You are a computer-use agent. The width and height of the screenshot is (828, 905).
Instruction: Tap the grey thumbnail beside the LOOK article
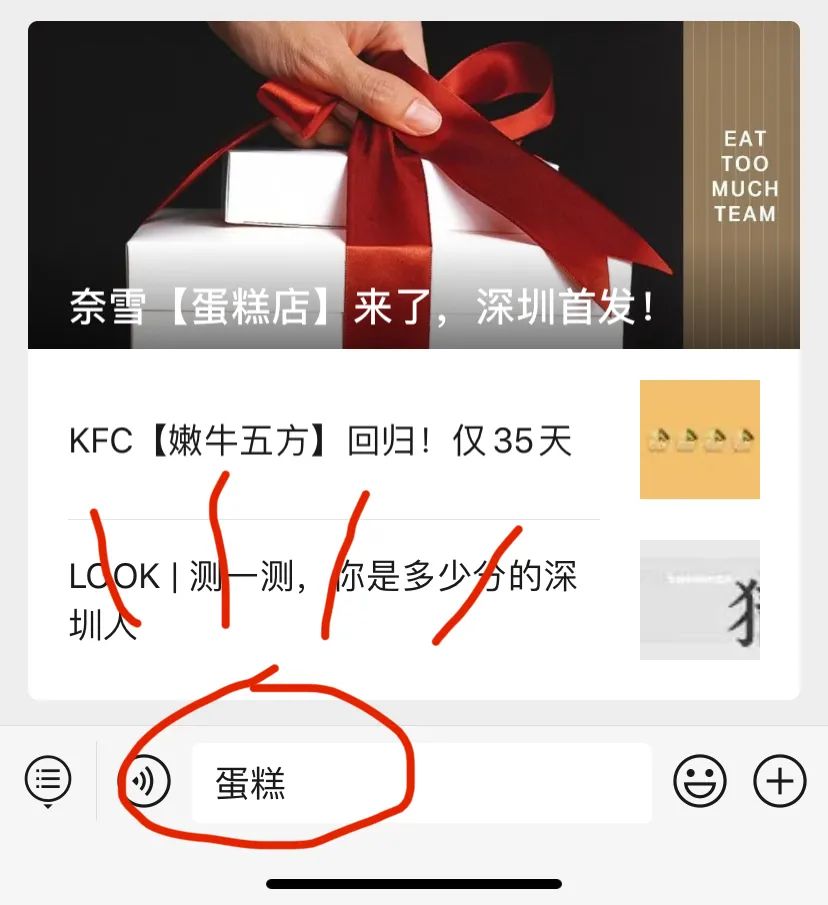tap(701, 598)
